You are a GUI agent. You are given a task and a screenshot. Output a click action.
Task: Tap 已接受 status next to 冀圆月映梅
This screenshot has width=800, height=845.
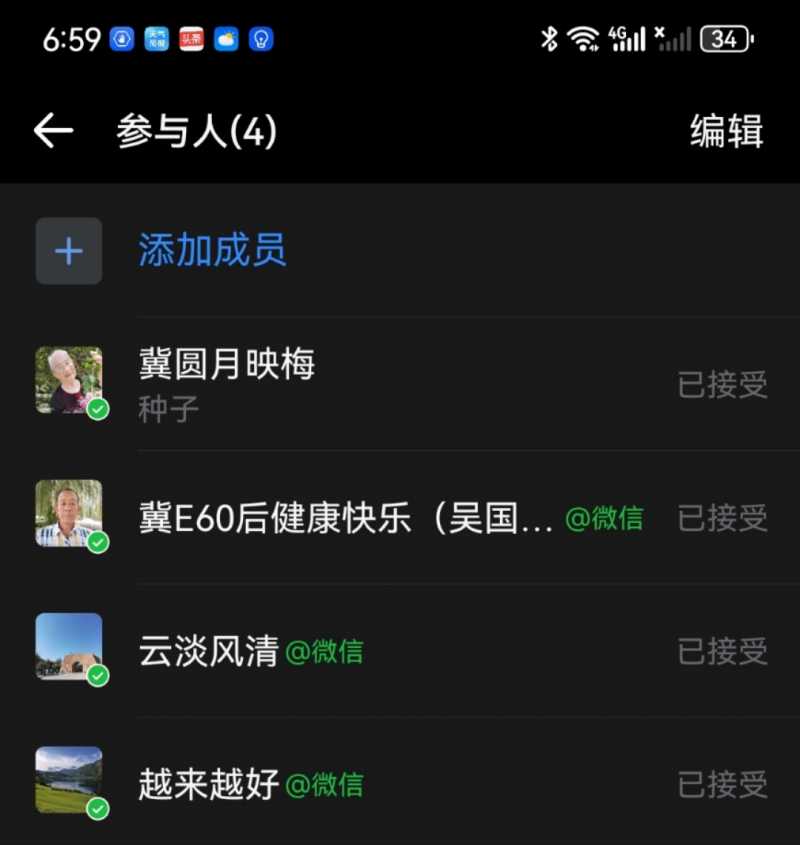[722, 385]
